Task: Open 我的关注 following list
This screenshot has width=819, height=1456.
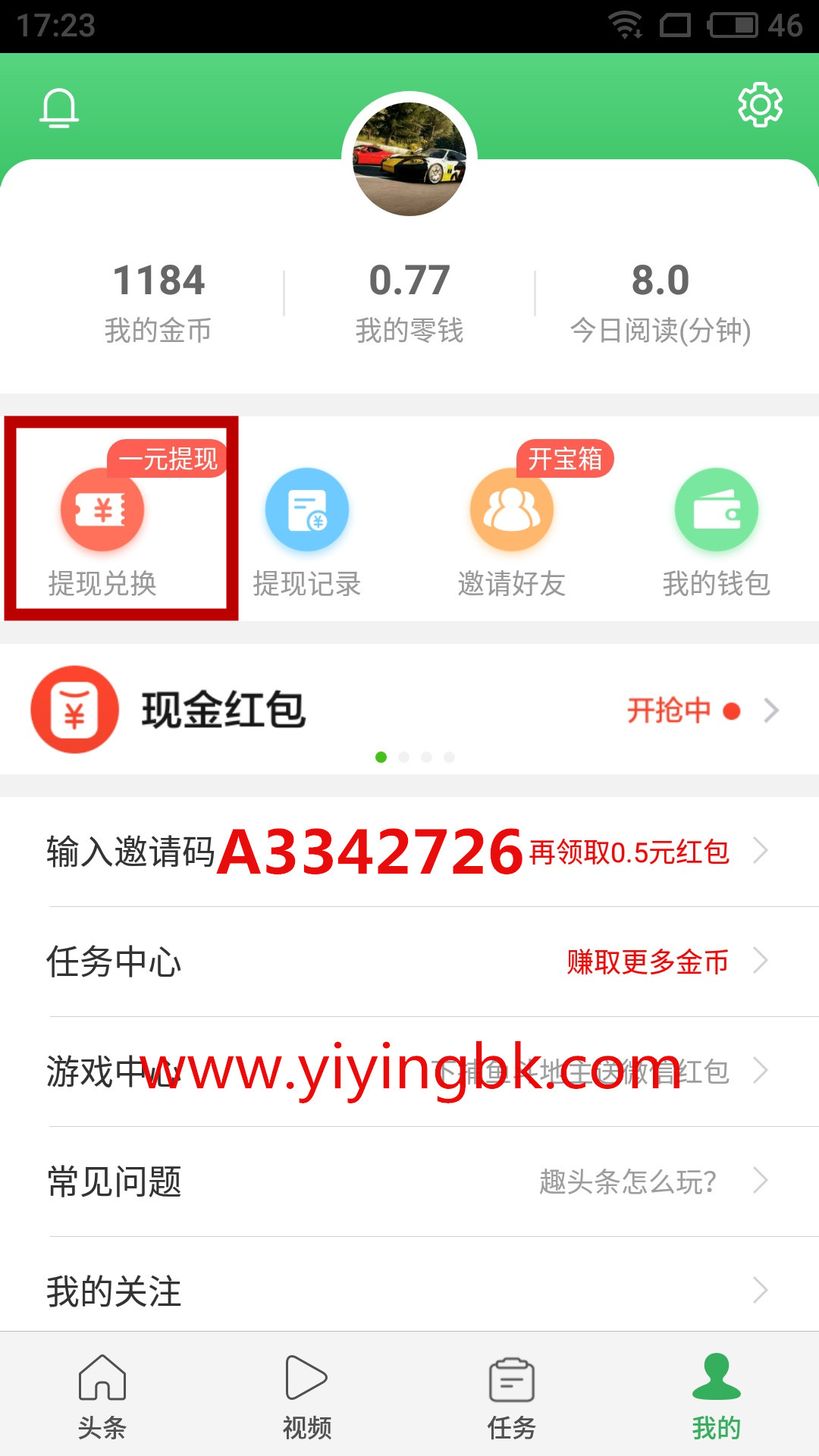Action: click(409, 1291)
